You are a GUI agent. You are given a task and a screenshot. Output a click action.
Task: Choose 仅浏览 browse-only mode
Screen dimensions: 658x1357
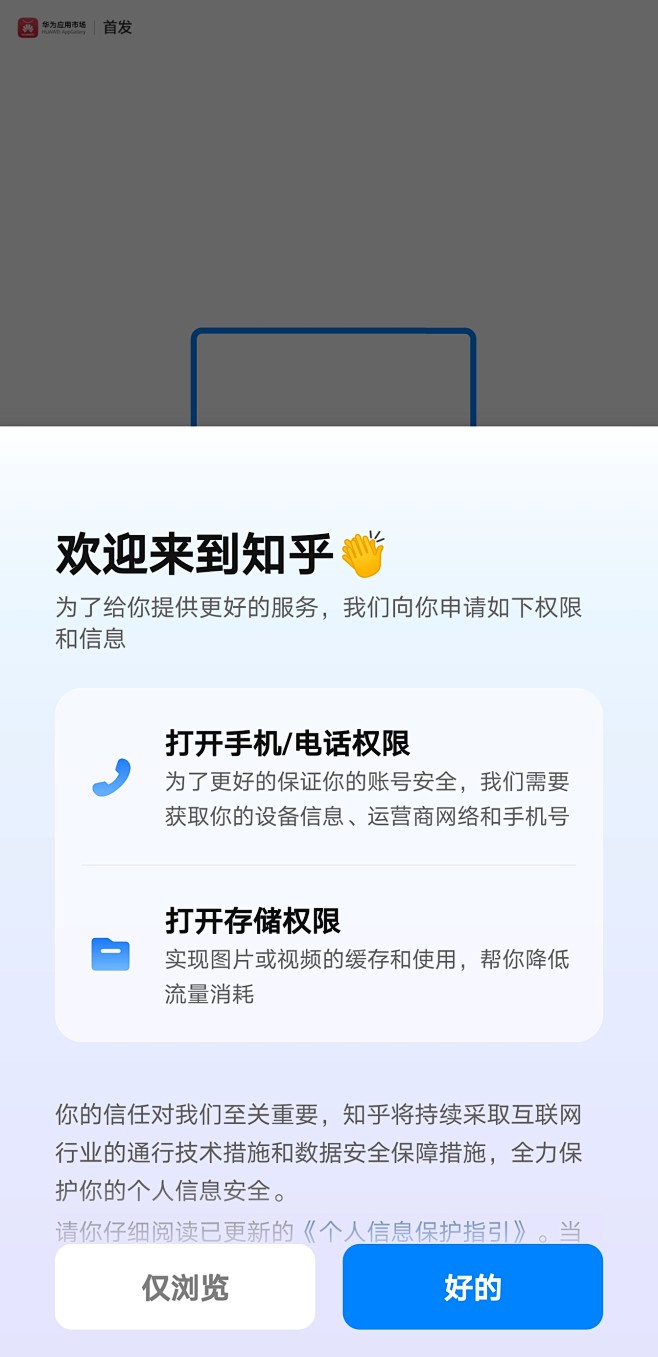[x=185, y=1287]
